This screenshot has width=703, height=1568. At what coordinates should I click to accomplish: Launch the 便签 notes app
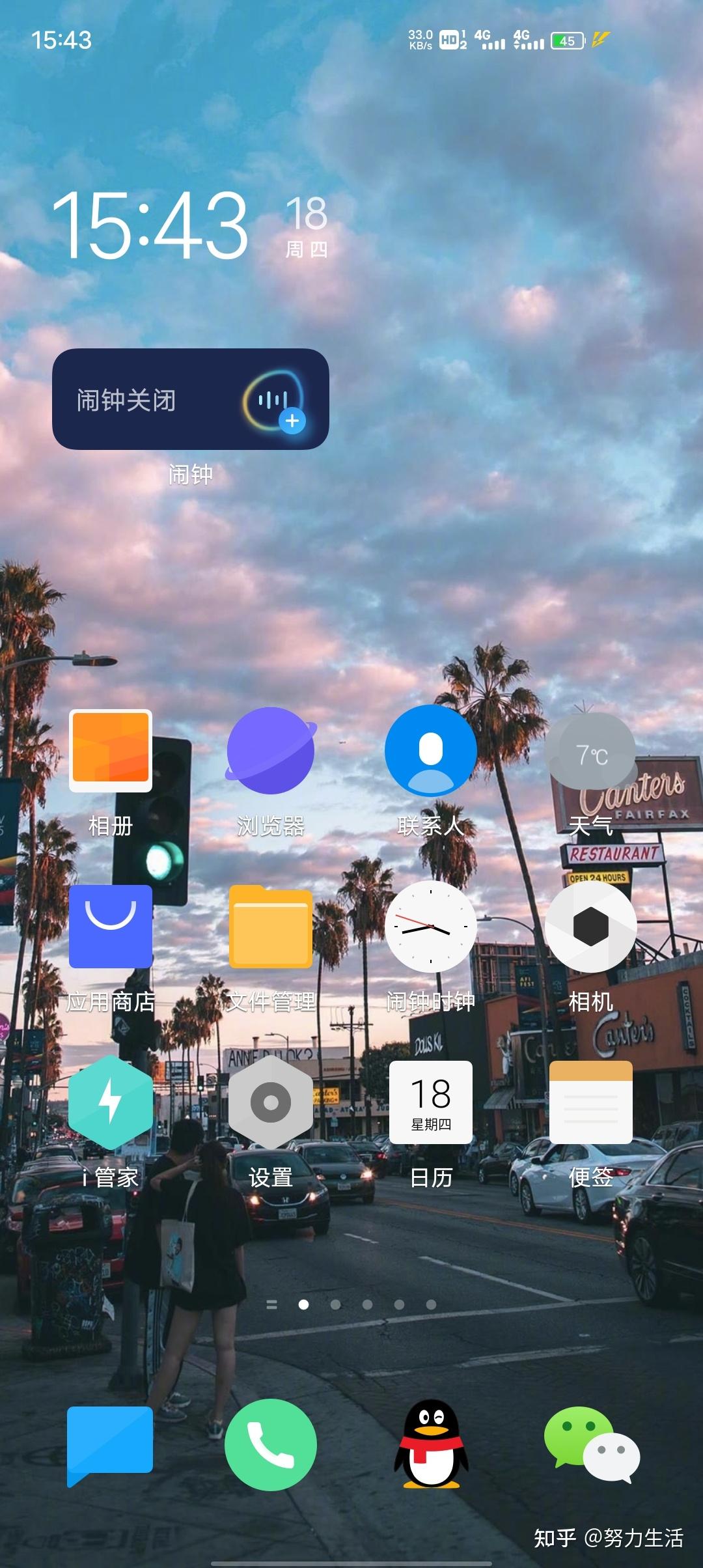pyautogui.click(x=590, y=1102)
